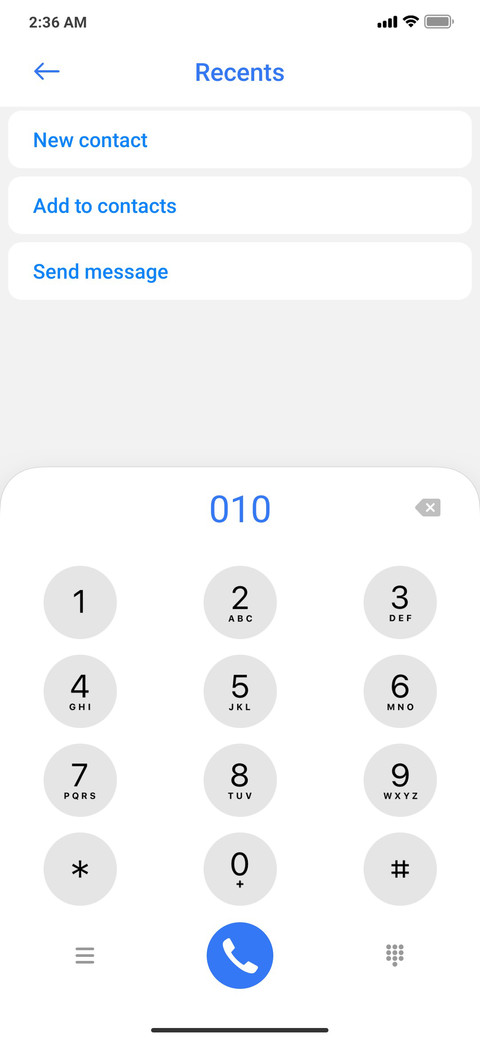Select Add to contacts
The width and height of the screenshot is (480, 1040).
(x=240, y=206)
